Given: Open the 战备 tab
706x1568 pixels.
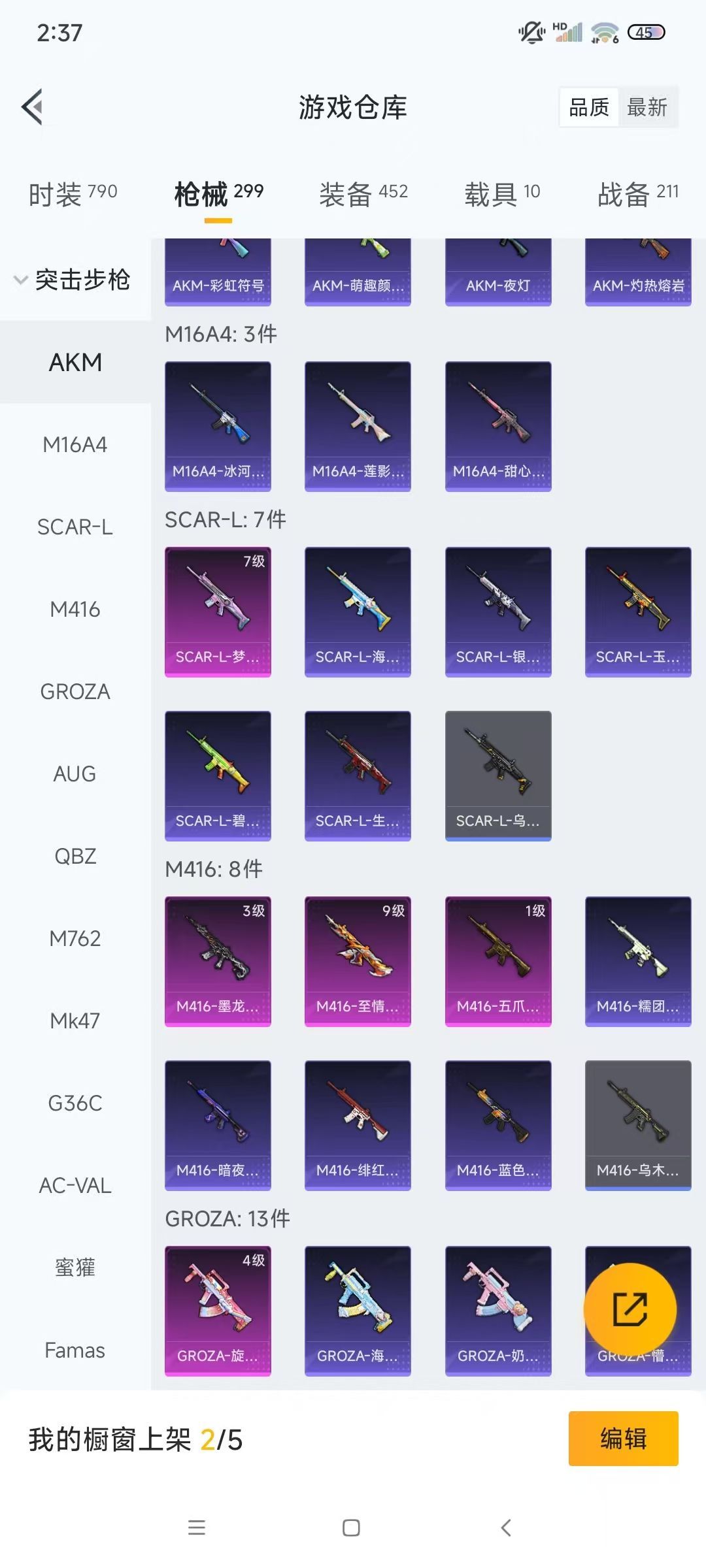Looking at the screenshot, I should pos(637,193).
